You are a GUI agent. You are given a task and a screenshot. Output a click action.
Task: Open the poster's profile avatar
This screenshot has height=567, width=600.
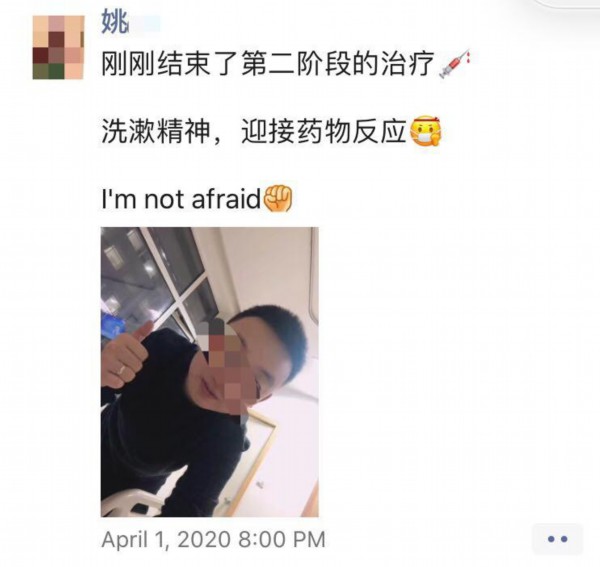click(x=58, y=47)
